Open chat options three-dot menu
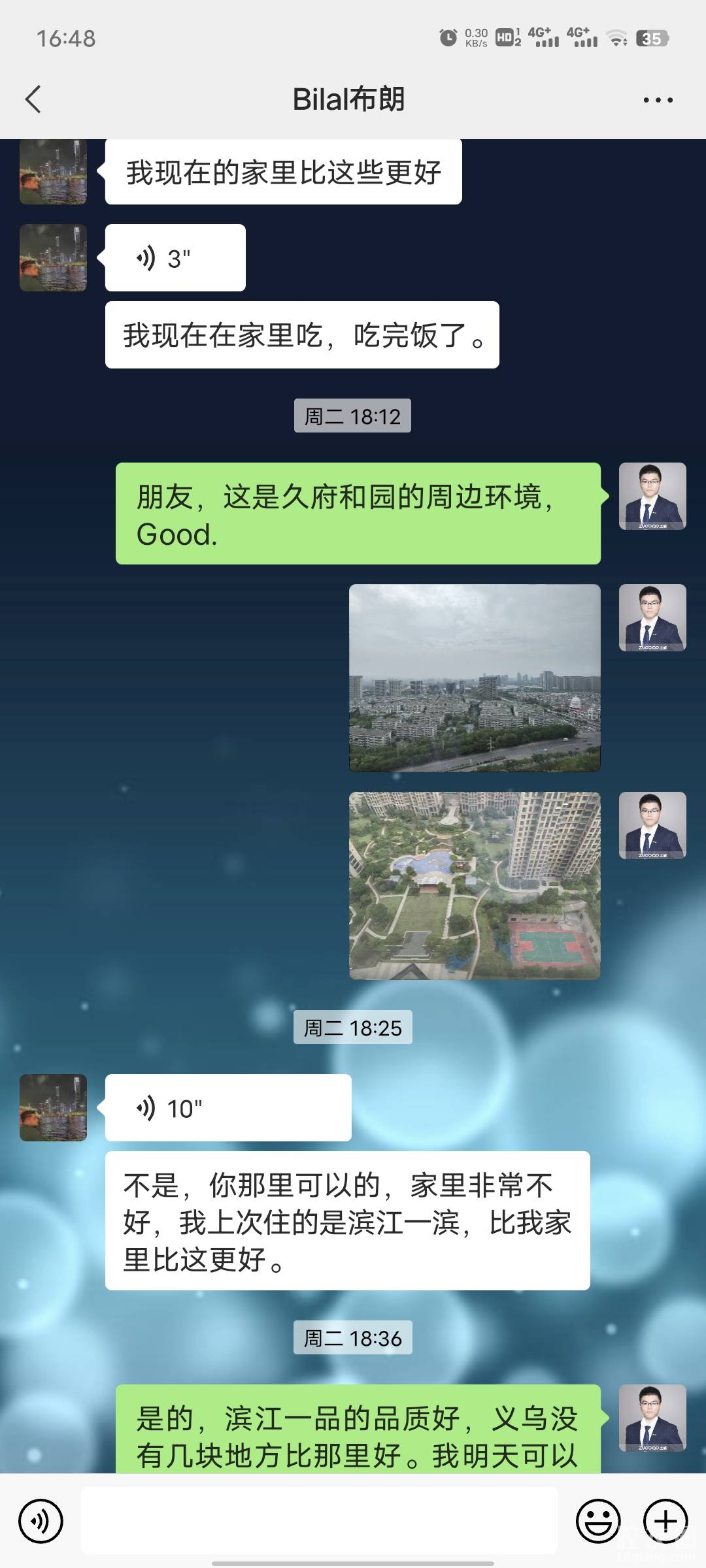 pos(658,100)
